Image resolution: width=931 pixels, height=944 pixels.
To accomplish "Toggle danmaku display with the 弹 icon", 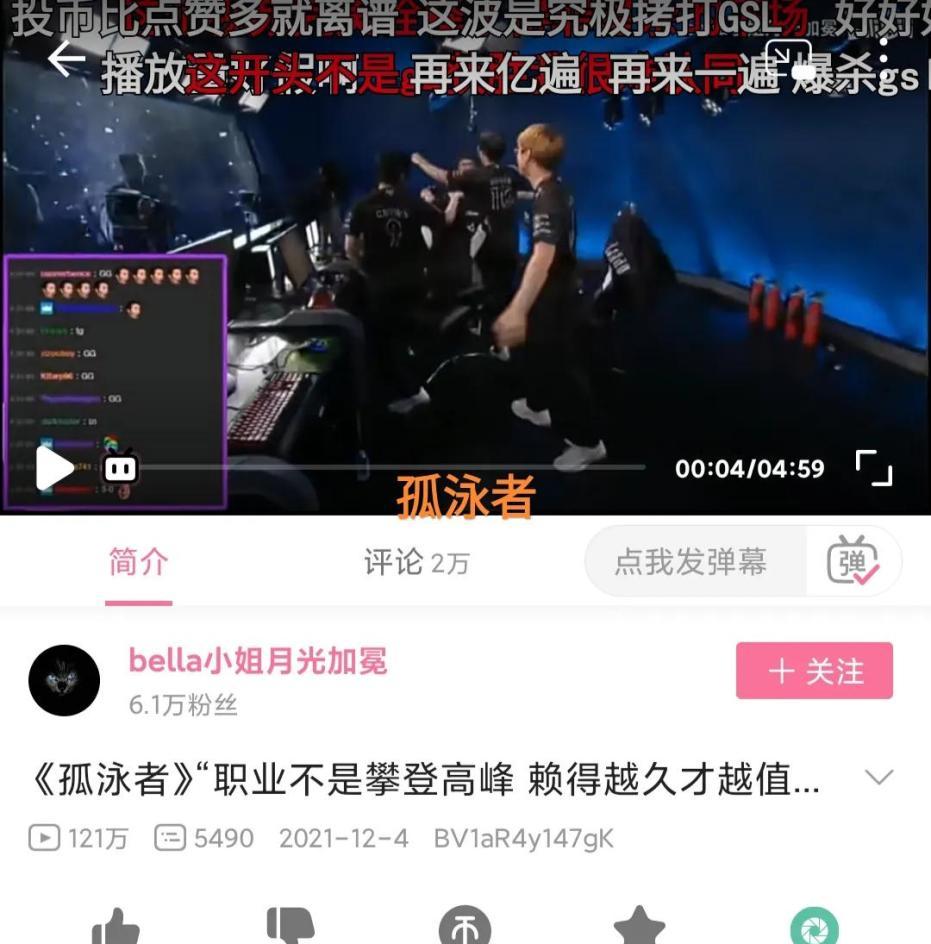I will (x=852, y=562).
